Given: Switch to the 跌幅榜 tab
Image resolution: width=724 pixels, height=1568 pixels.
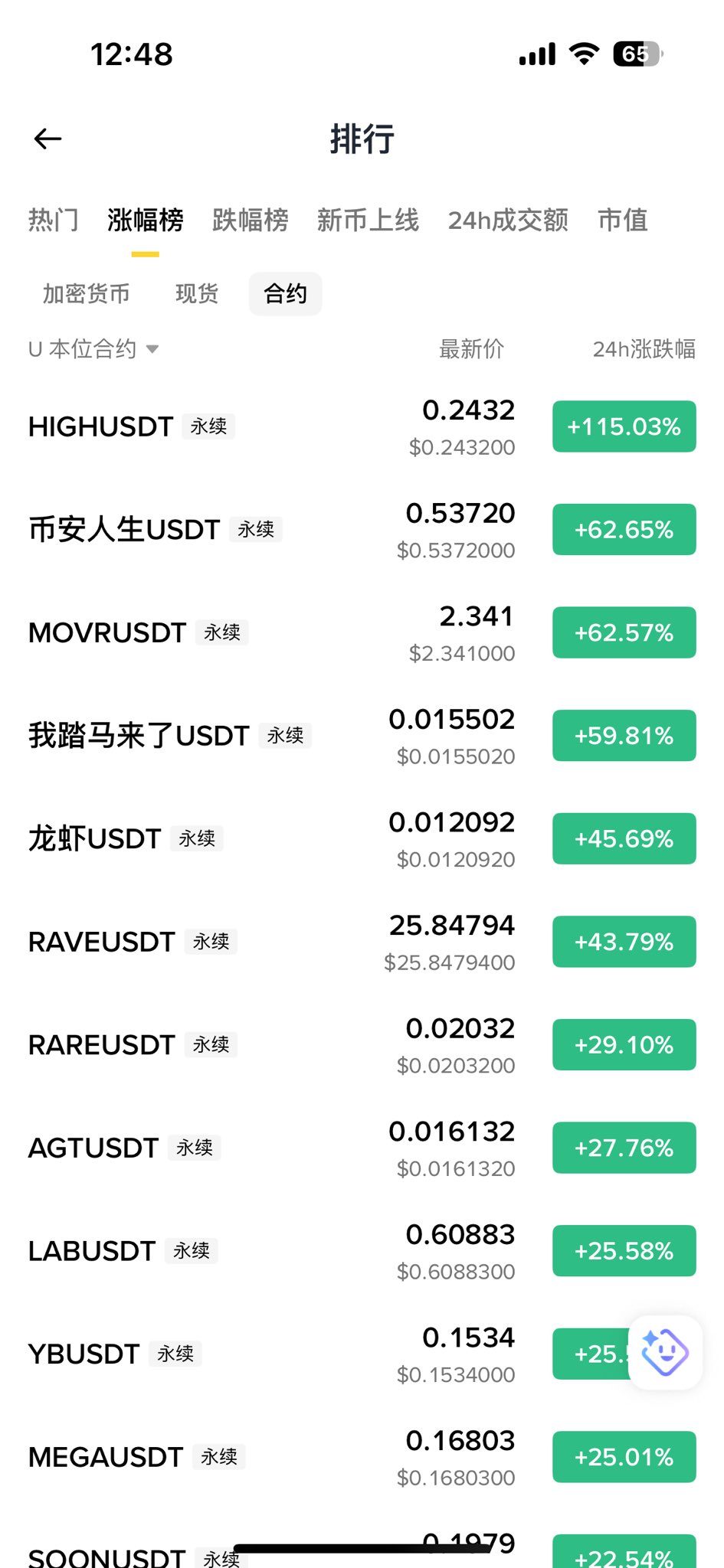Looking at the screenshot, I should pos(250,220).
